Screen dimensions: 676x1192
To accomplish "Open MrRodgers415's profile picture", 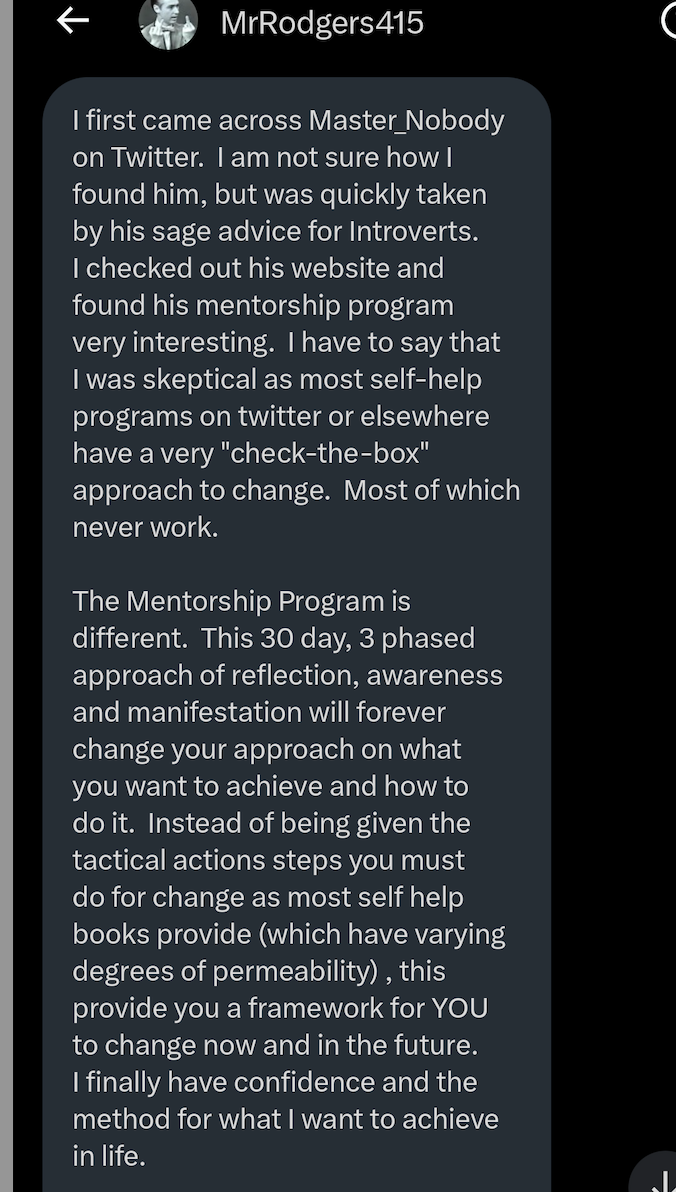I will pyautogui.click(x=167, y=24).
